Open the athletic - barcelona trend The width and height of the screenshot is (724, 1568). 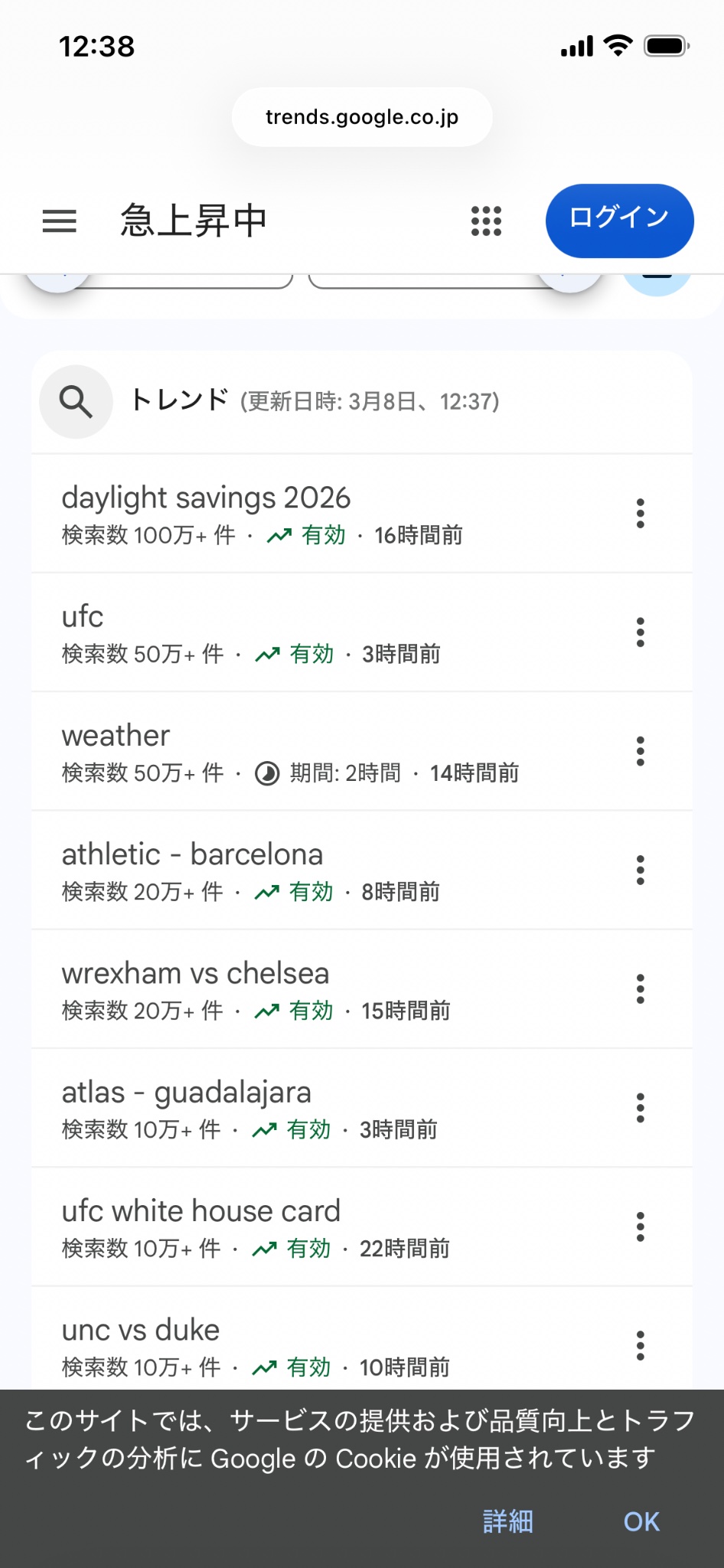pos(193,854)
